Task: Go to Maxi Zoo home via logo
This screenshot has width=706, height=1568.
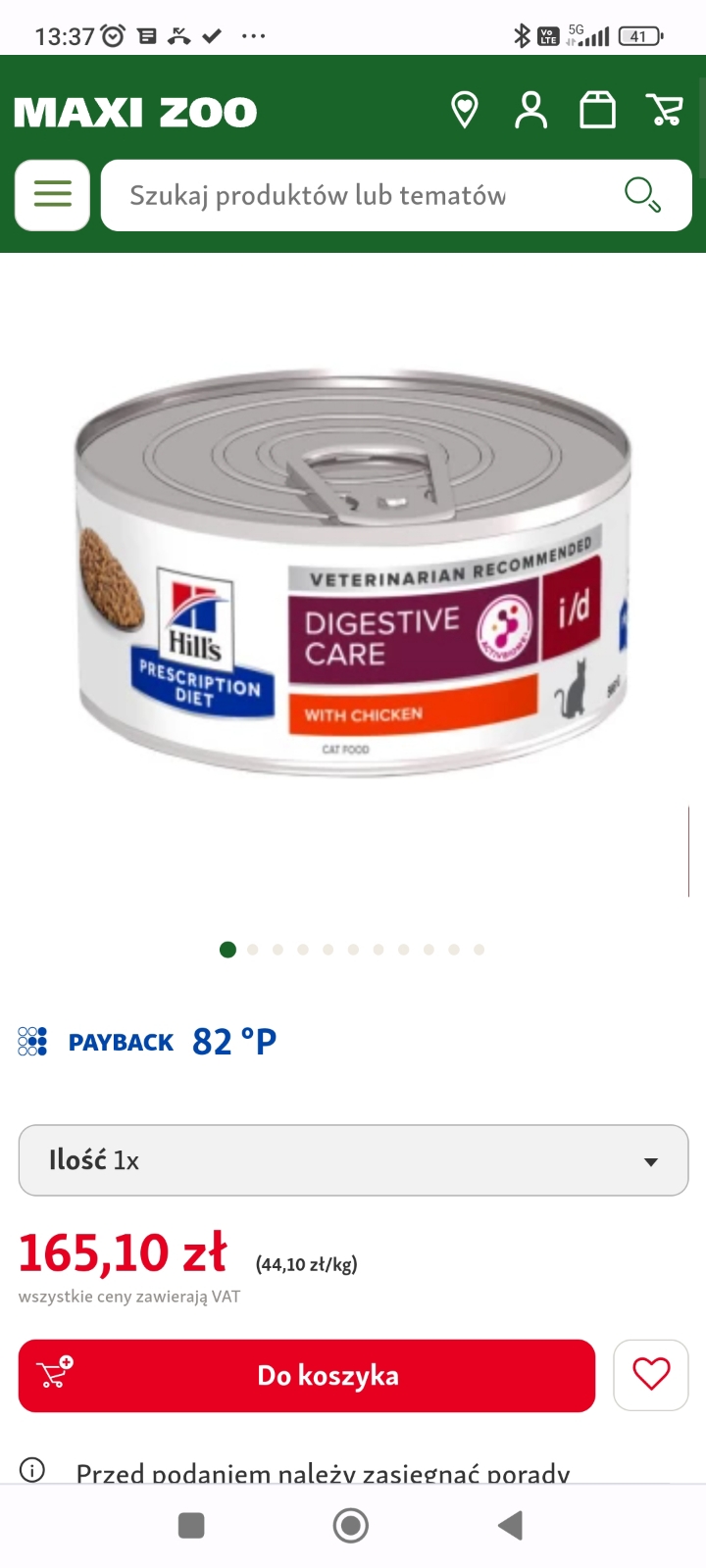Action: 135,113
